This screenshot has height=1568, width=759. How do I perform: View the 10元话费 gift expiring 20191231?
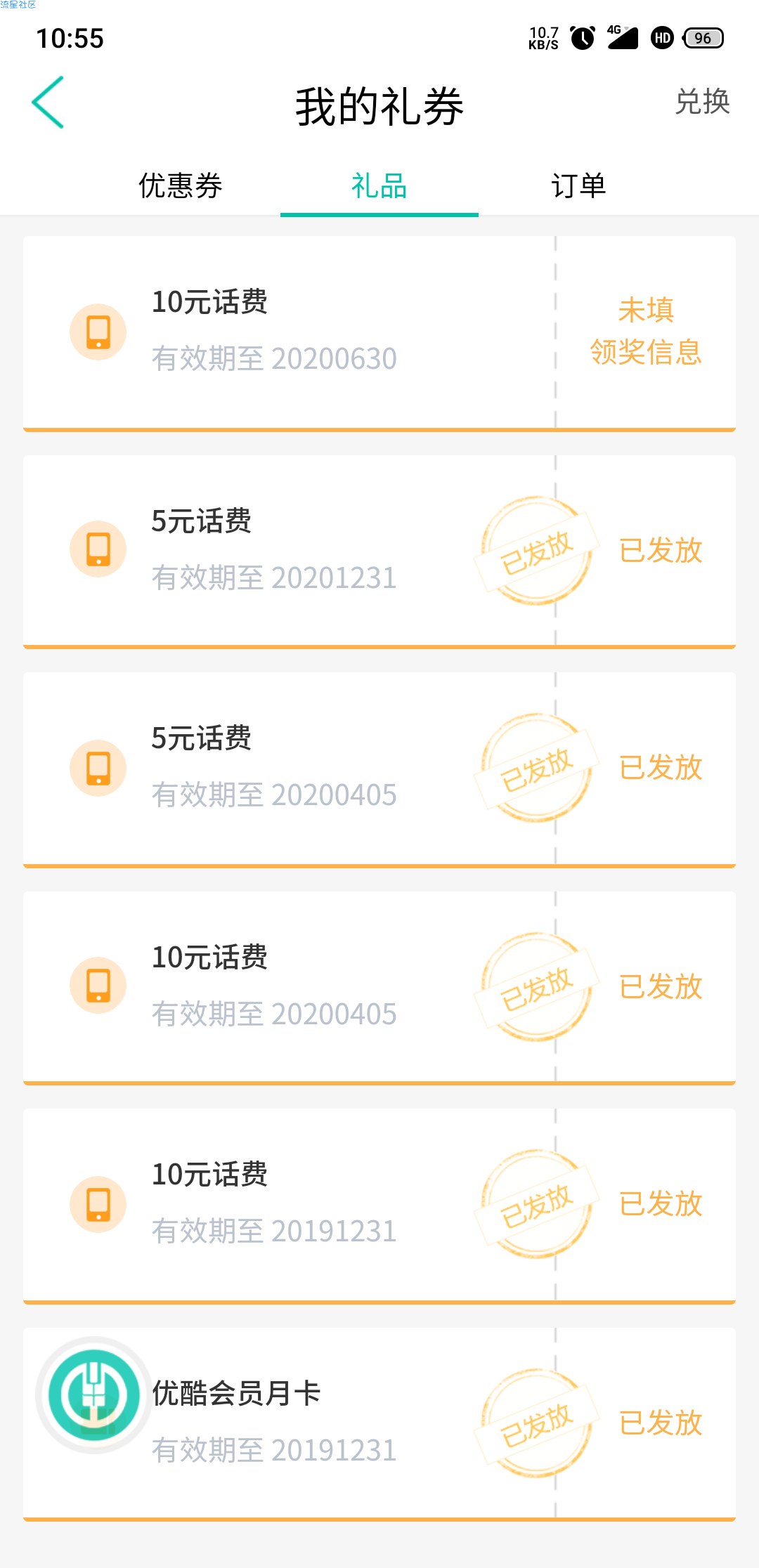(x=379, y=1206)
